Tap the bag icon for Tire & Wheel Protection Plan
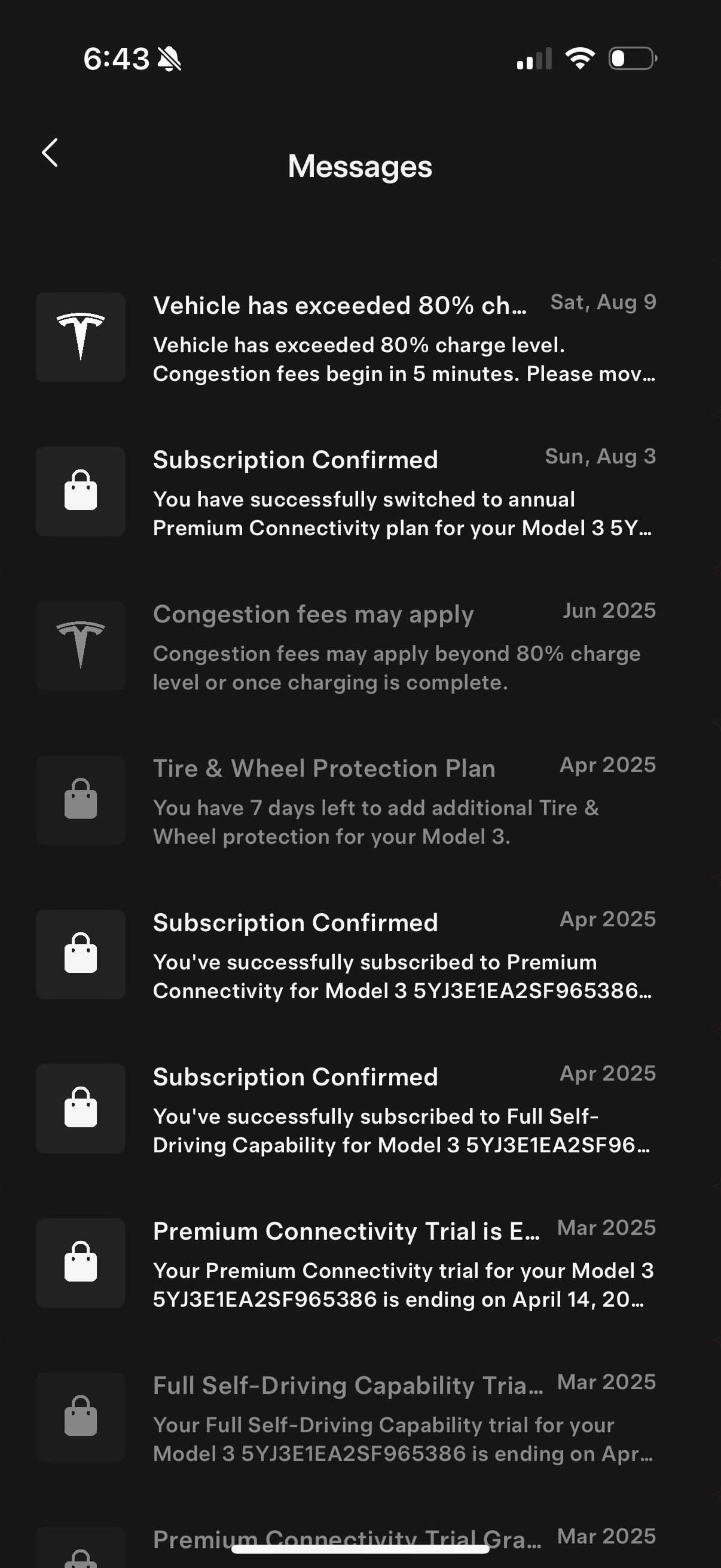Viewport: 721px width, 1568px height. (80, 800)
